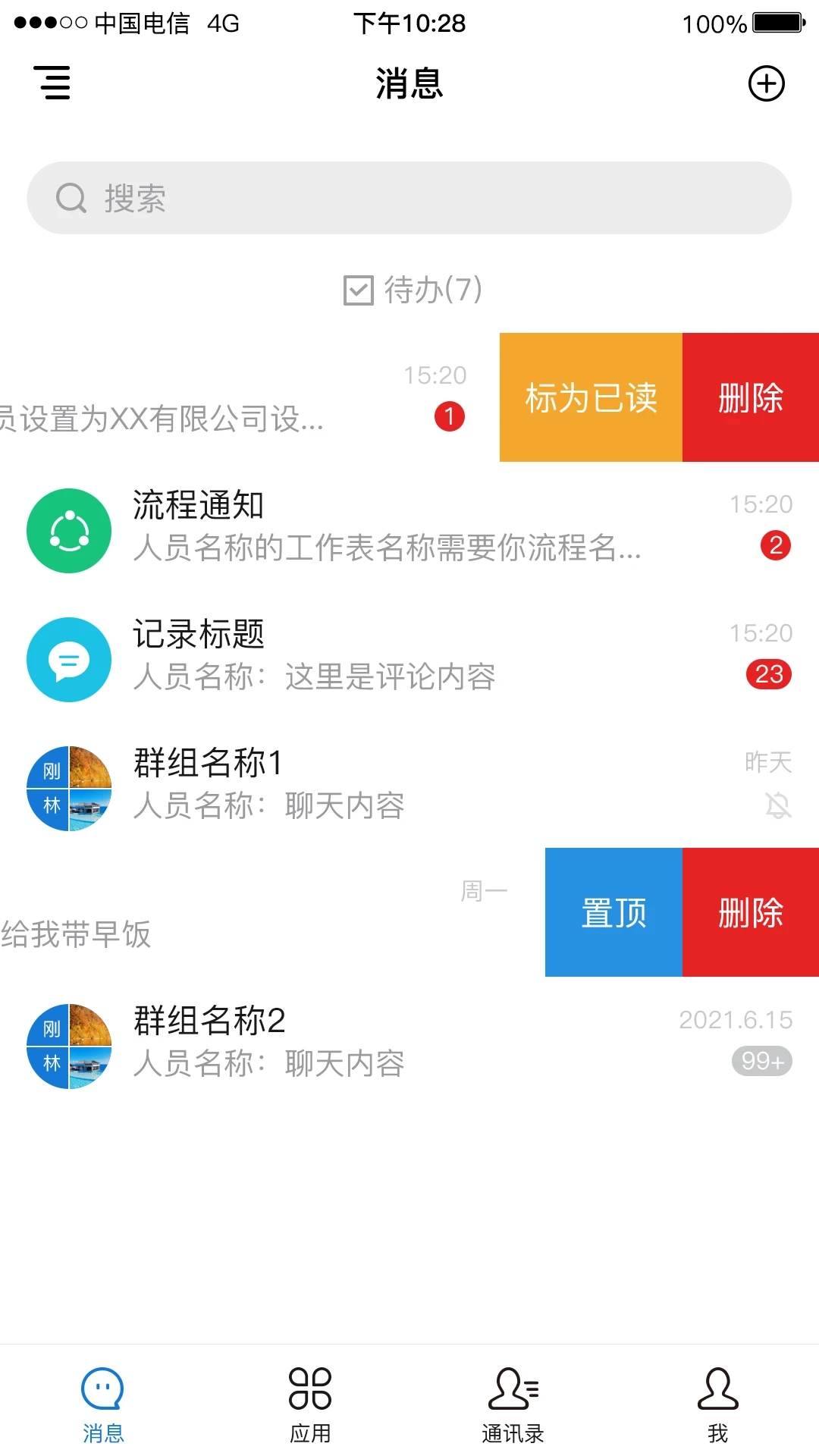Open the sidebar menu via hamburger icon
The height and width of the screenshot is (1456, 819).
click(x=52, y=84)
